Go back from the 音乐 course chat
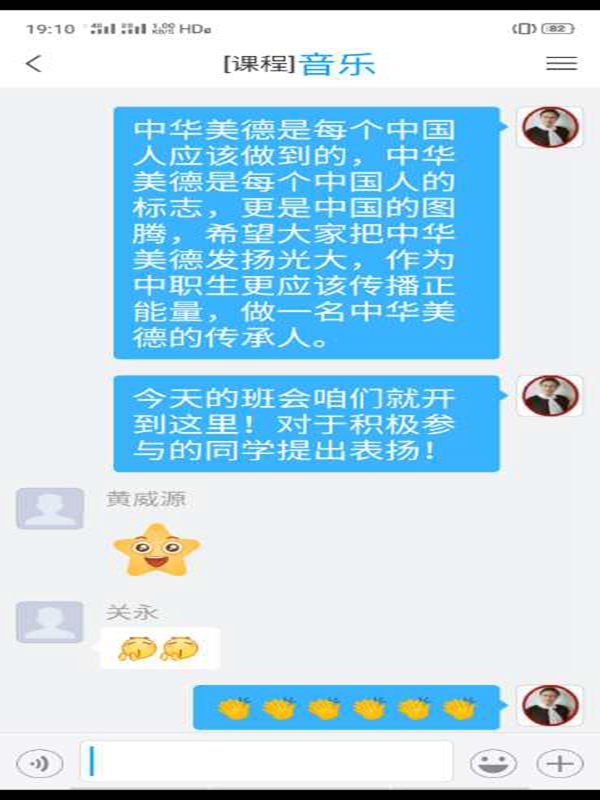This screenshot has height=800, width=600. pyautogui.click(x=34, y=64)
